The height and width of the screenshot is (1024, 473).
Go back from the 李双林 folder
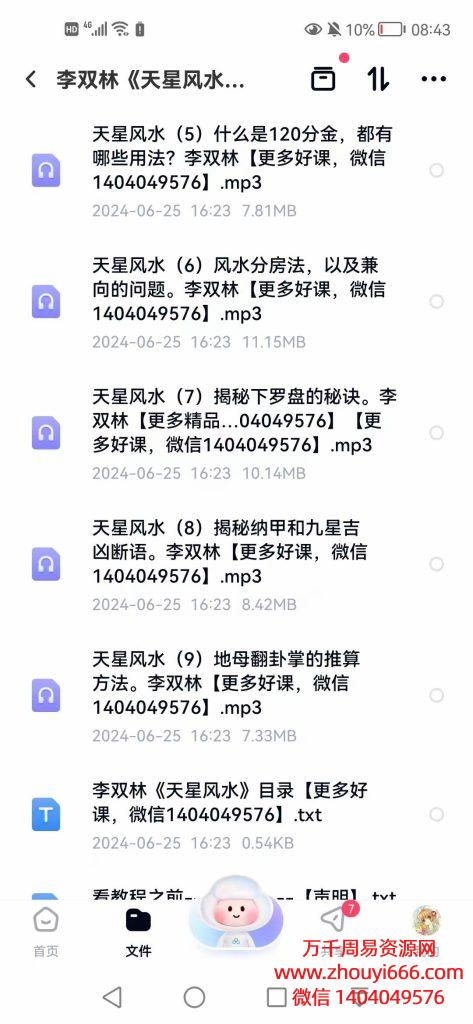[x=30, y=80]
